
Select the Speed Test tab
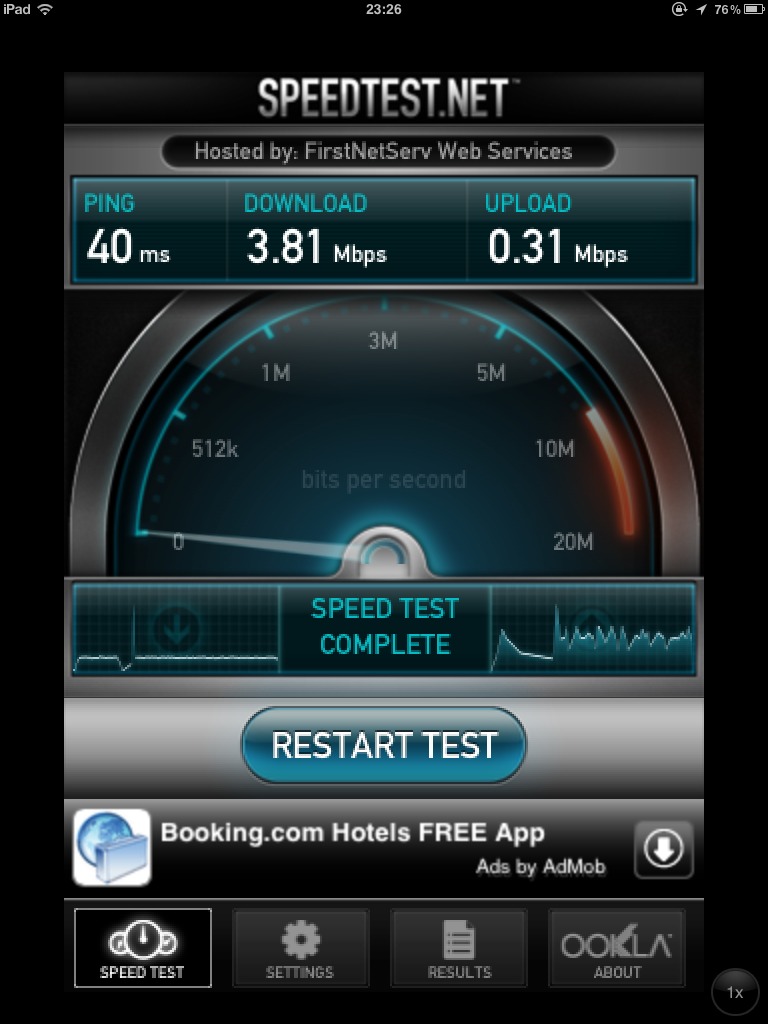click(142, 947)
